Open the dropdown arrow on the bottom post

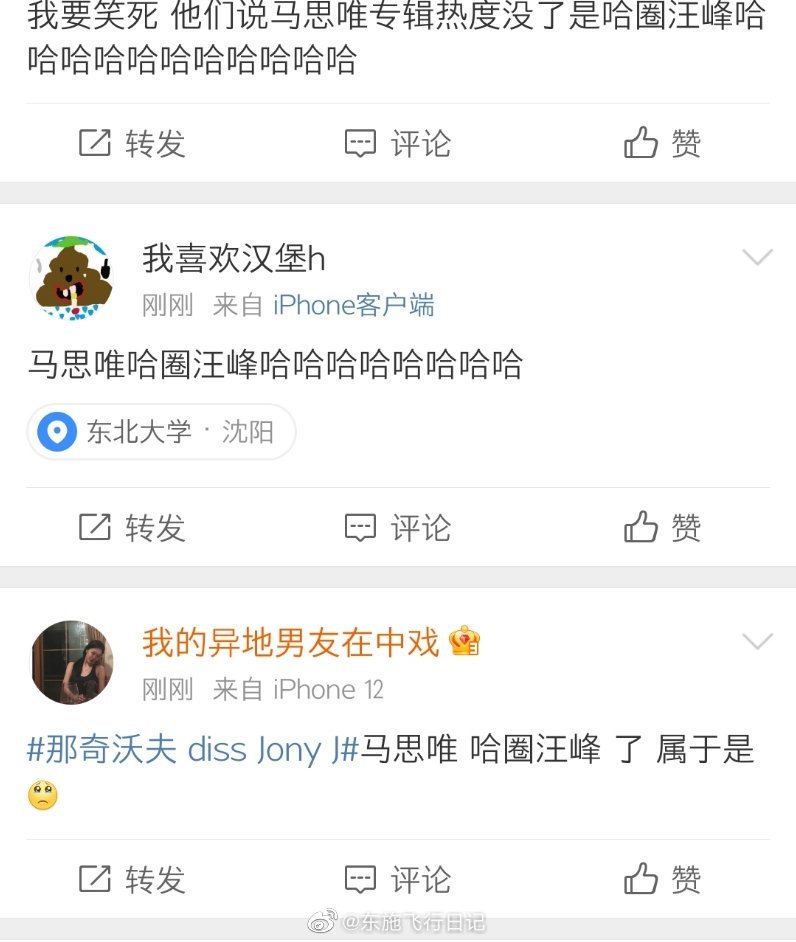pyautogui.click(x=757, y=641)
